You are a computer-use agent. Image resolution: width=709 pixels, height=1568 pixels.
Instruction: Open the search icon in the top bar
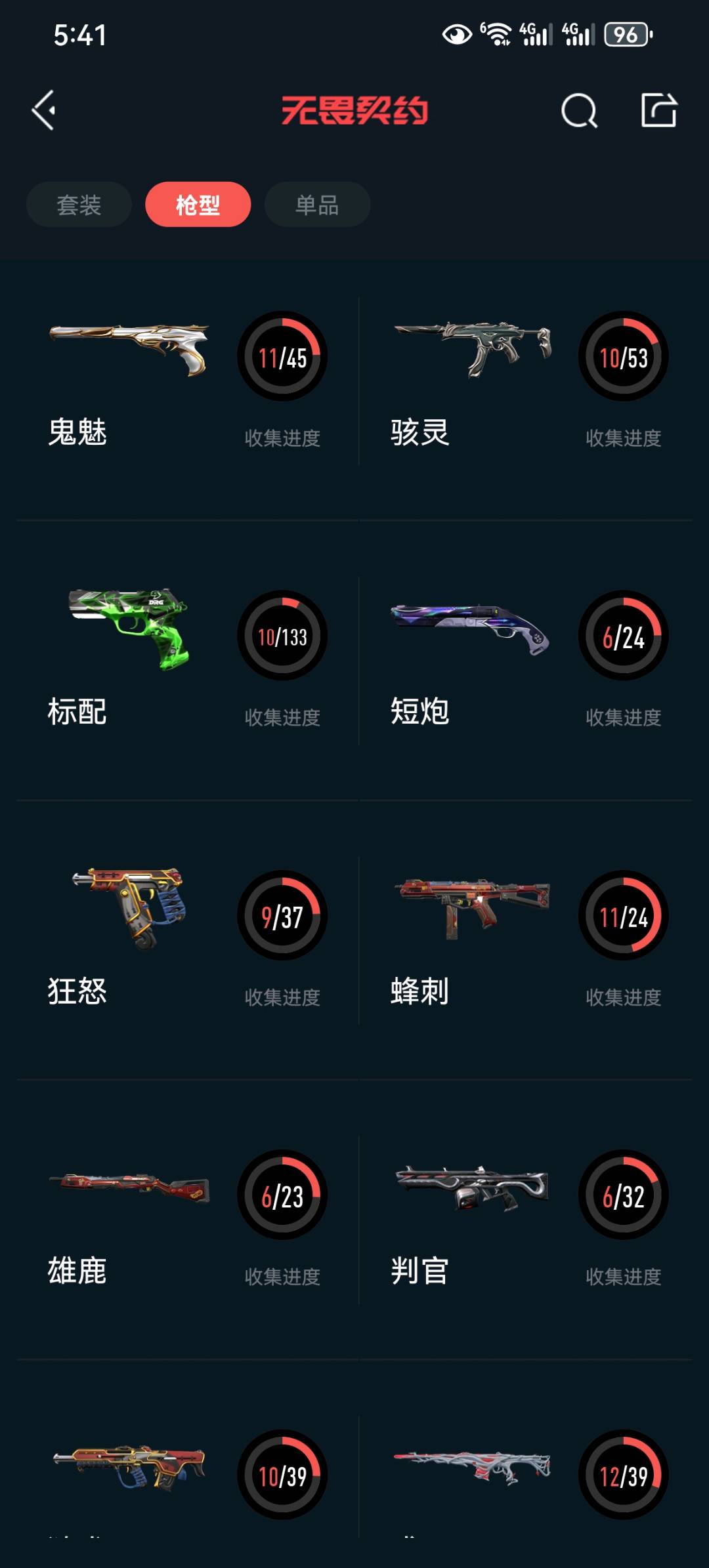click(x=579, y=110)
